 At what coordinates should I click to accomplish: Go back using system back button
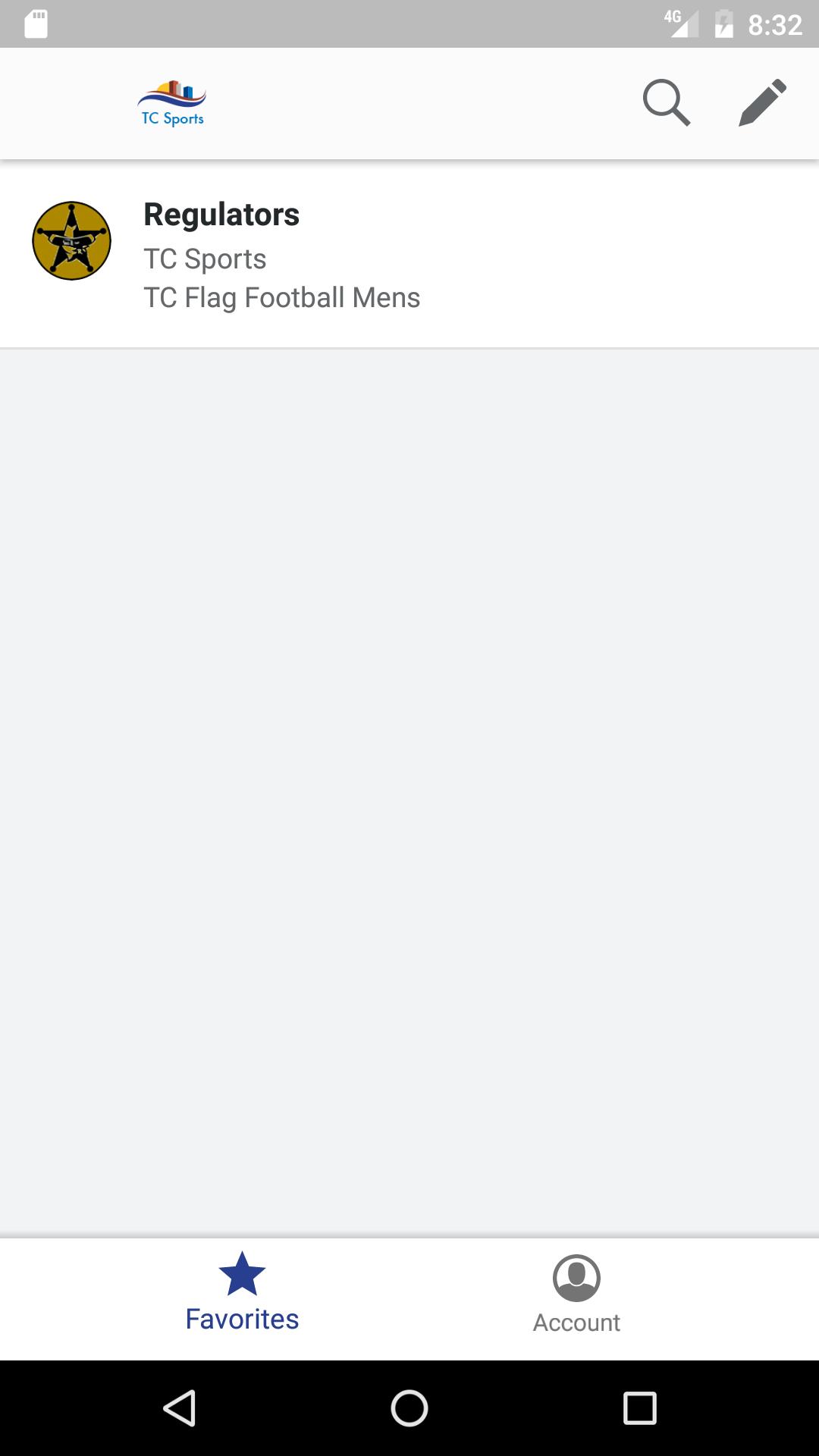[180, 1408]
